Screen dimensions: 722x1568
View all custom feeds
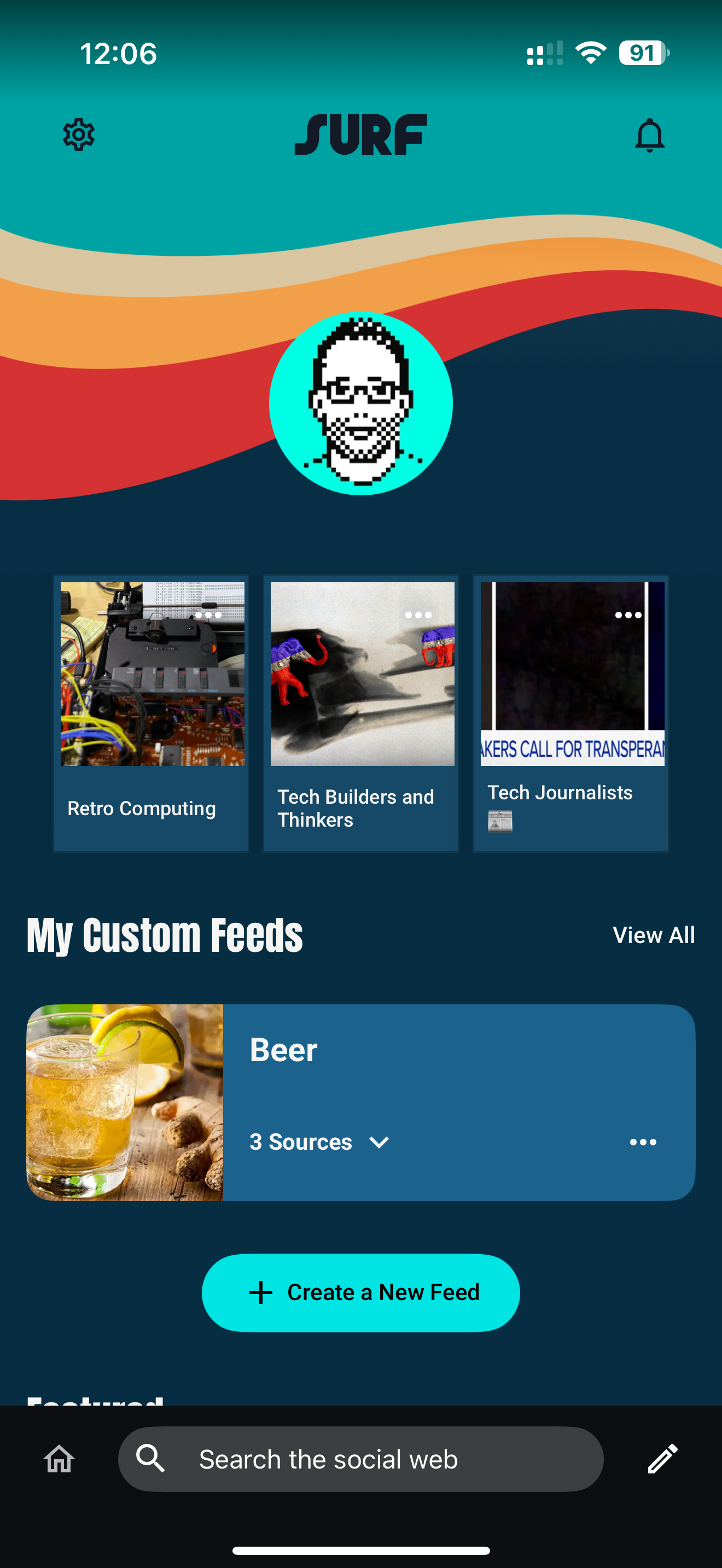click(653, 935)
